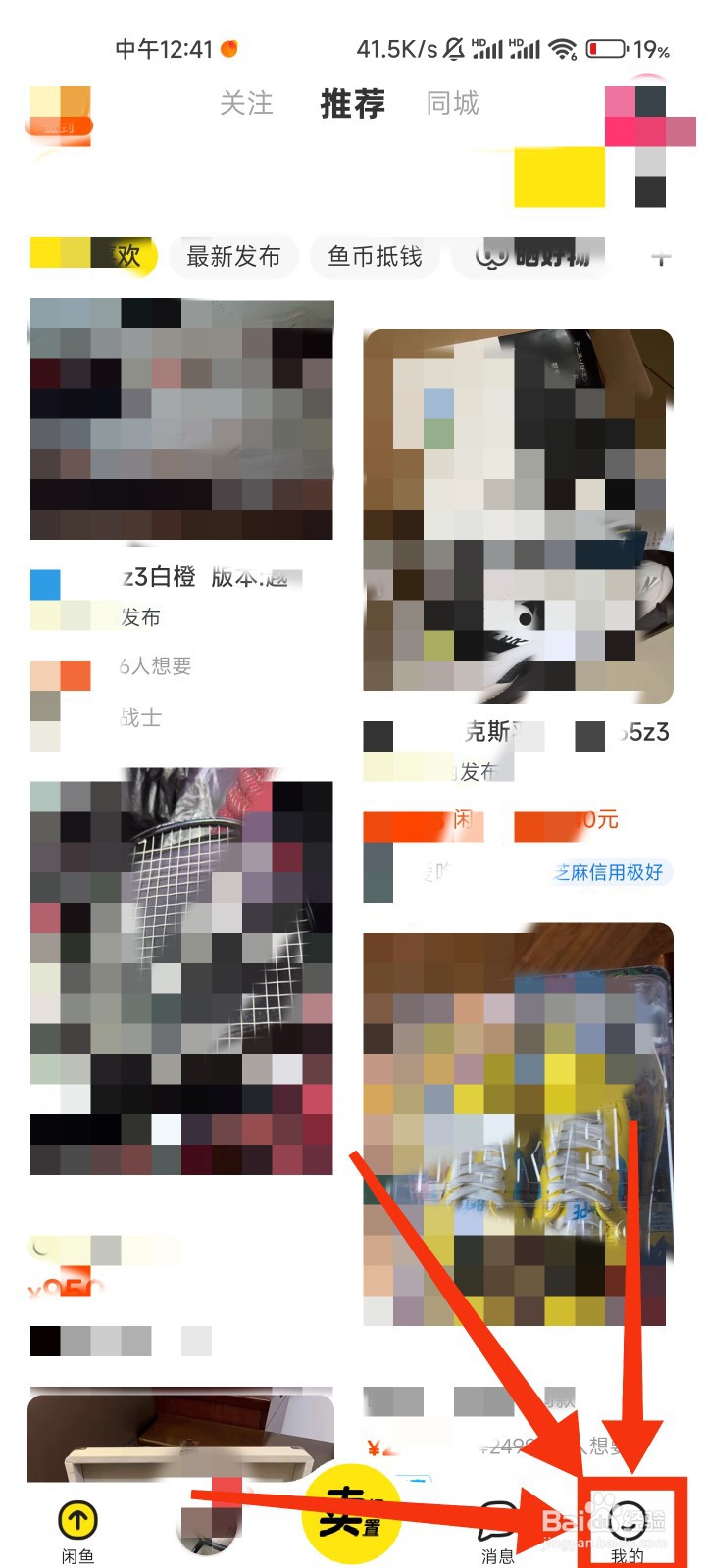Tap the plus icon after the filter chips
The image size is (706, 1568).
point(660,257)
